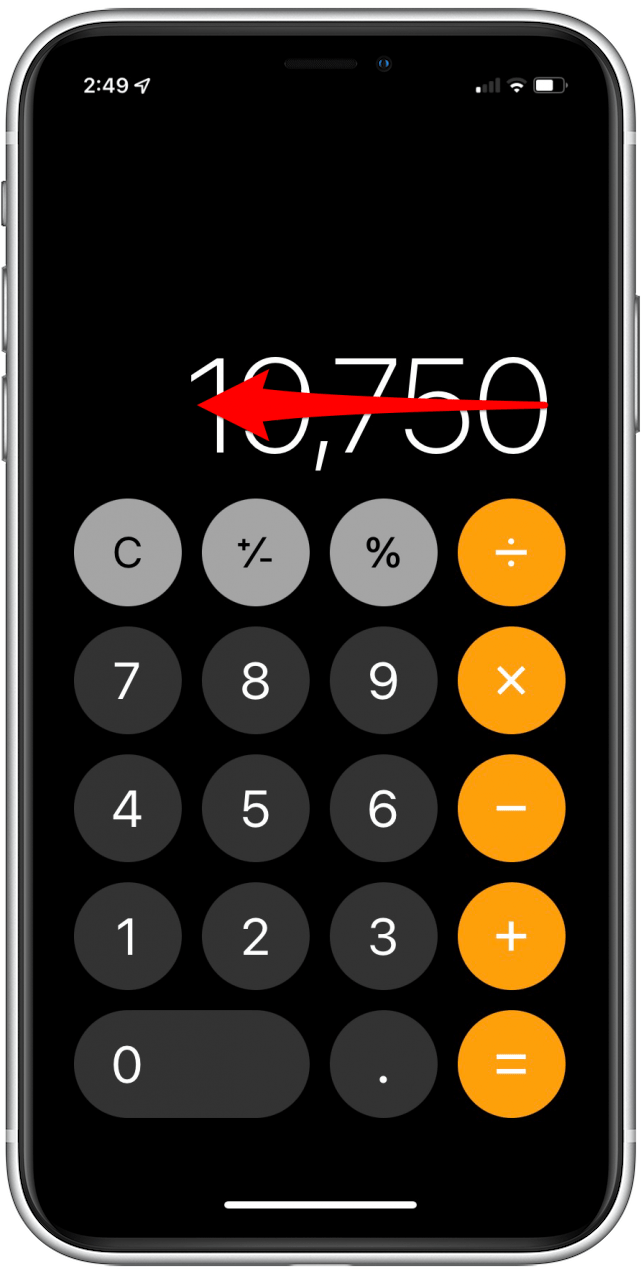The height and width of the screenshot is (1274, 642).
Task: Select the divide operator
Action: tap(512, 553)
